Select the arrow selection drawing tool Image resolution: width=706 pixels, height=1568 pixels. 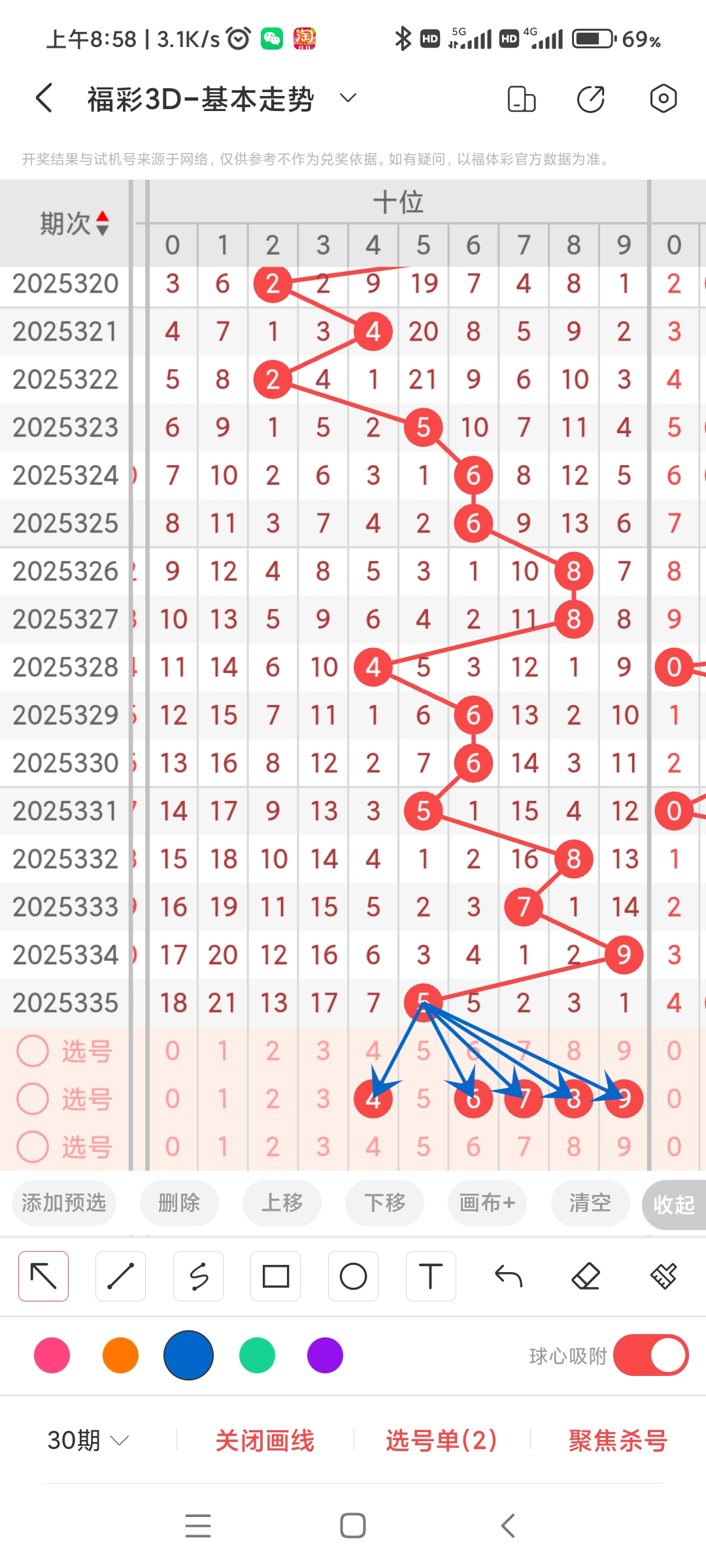click(43, 1275)
